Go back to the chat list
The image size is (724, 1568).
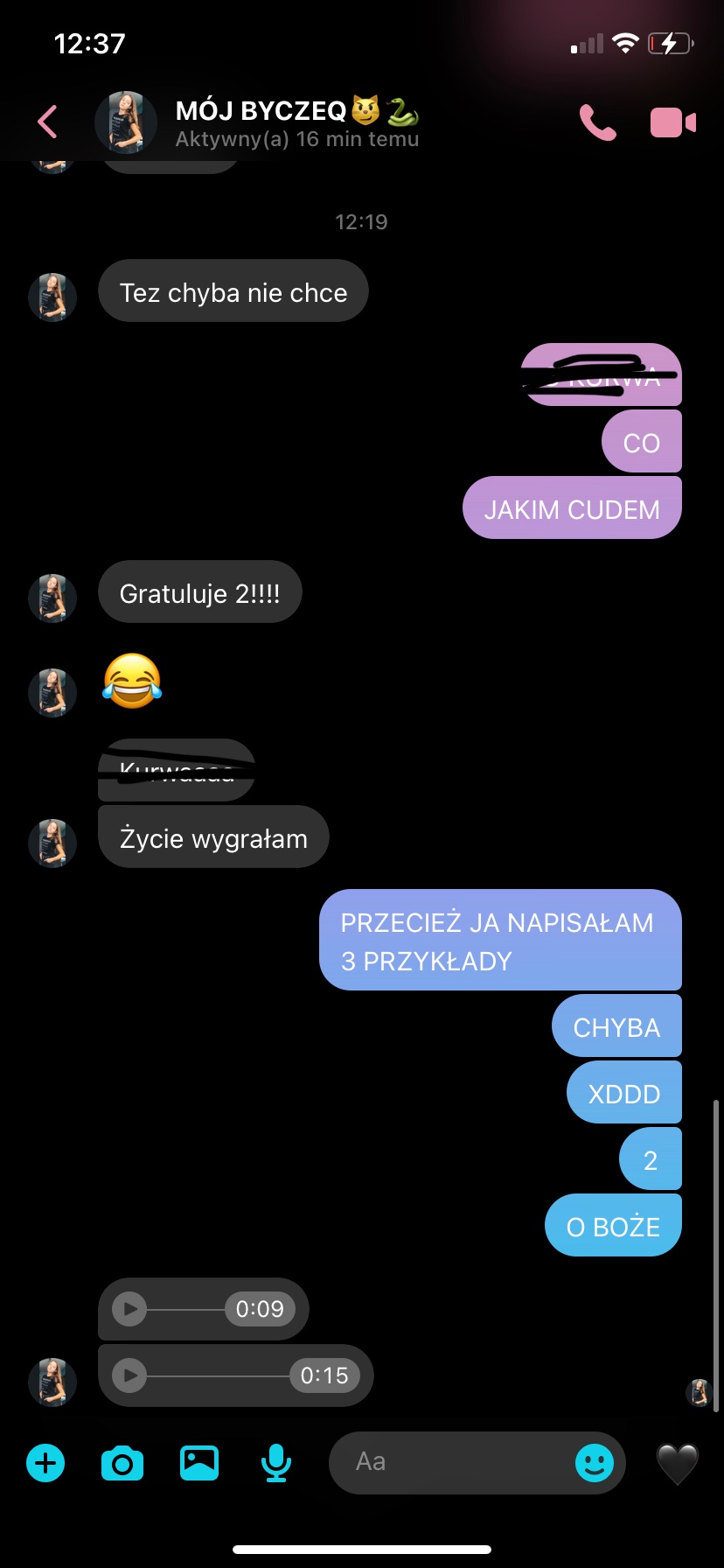(x=48, y=122)
